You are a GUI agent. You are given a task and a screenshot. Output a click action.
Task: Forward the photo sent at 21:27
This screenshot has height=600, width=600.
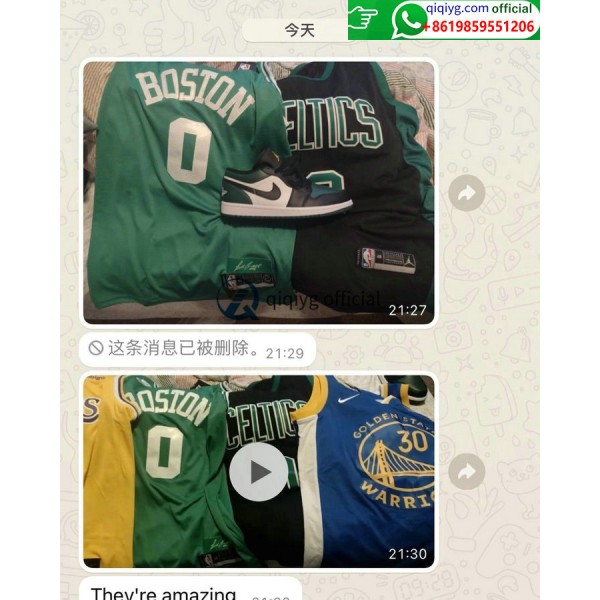(x=466, y=193)
